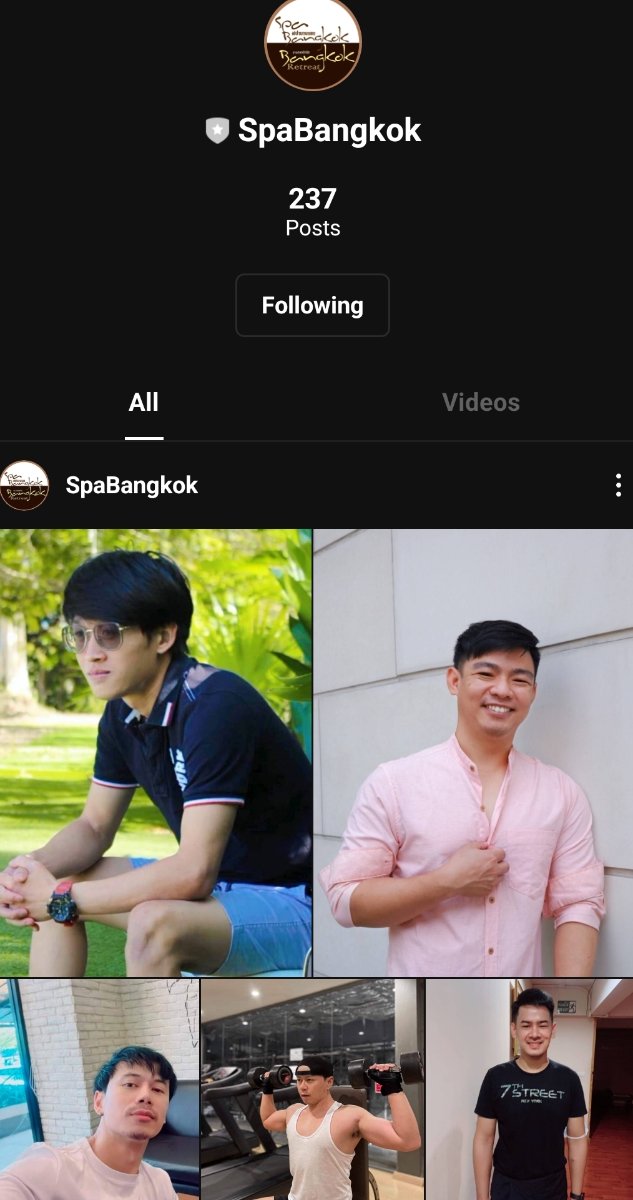Open SpaBangkok's name on the post header
The image size is (633, 1200).
coord(132,485)
